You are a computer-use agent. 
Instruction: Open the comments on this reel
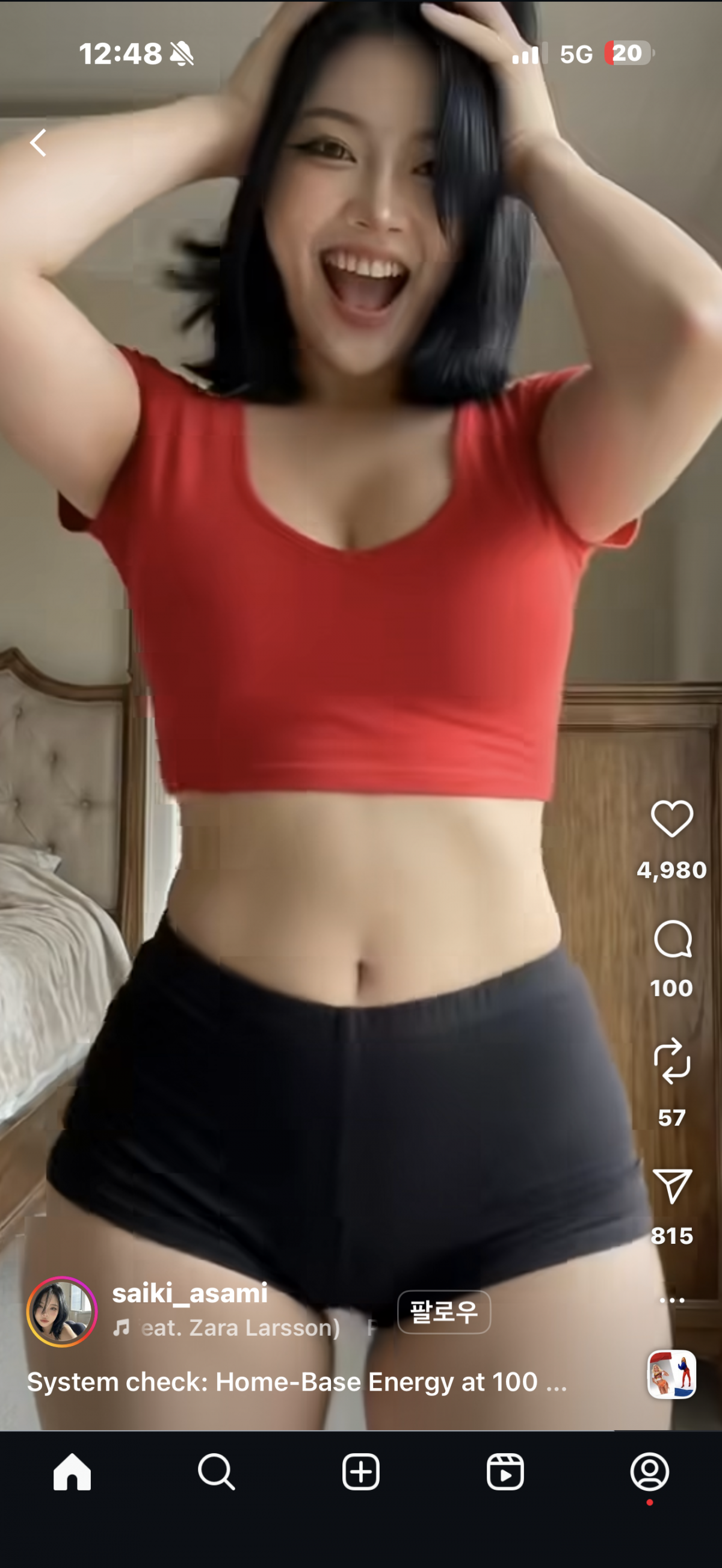coord(672,939)
